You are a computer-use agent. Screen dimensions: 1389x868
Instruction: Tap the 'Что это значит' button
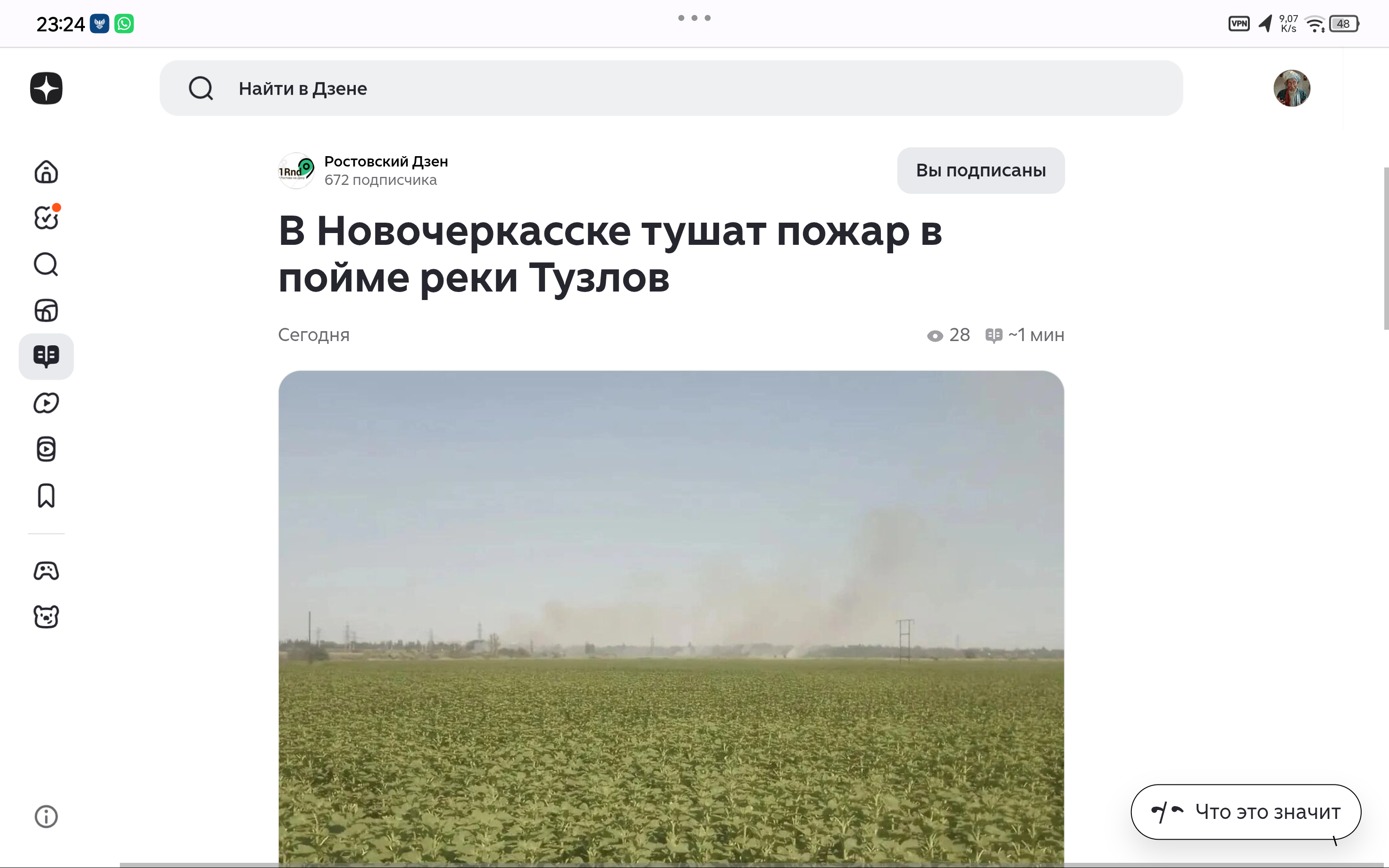(x=1246, y=812)
